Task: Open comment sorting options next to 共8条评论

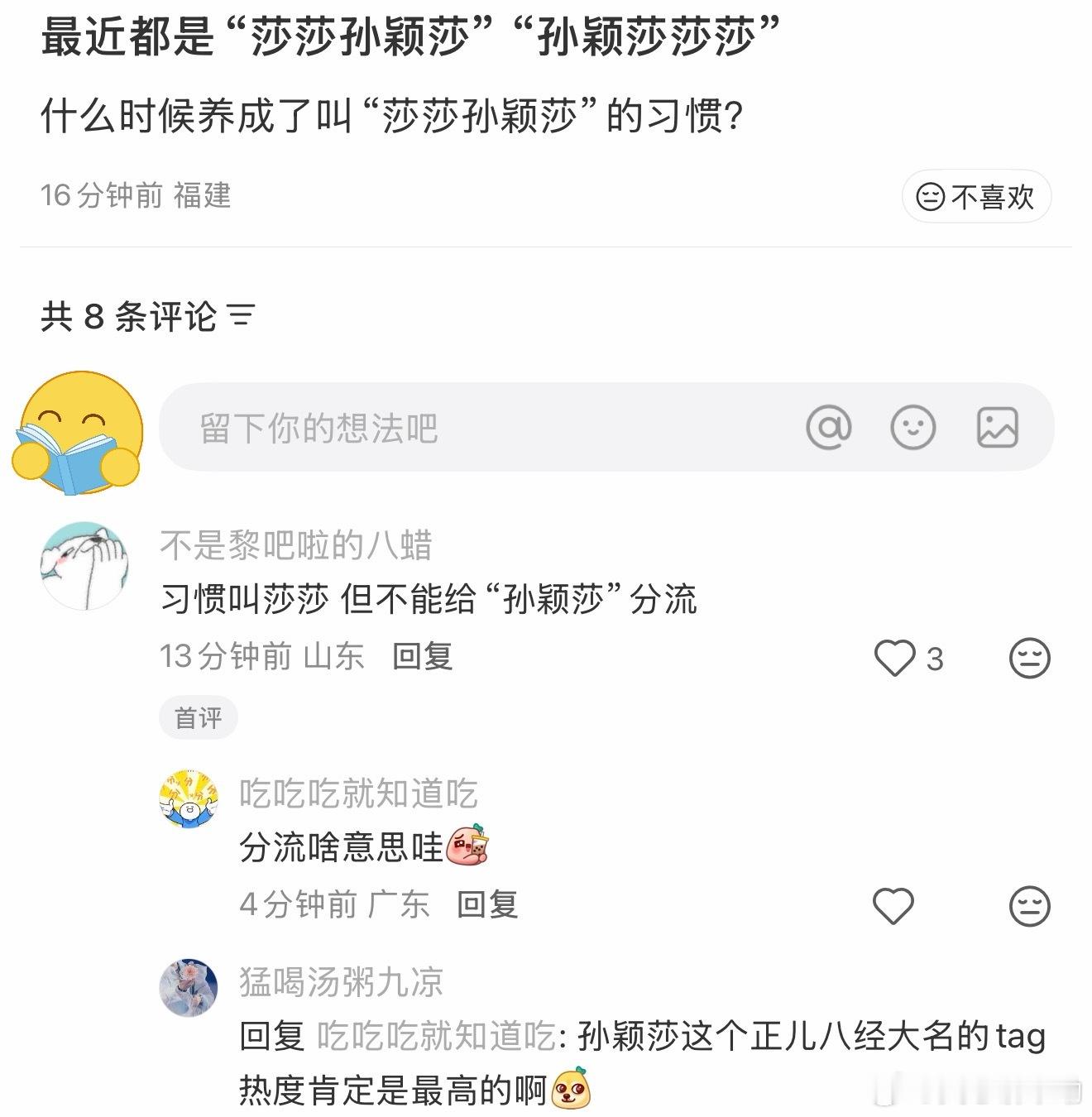Action: [240, 313]
